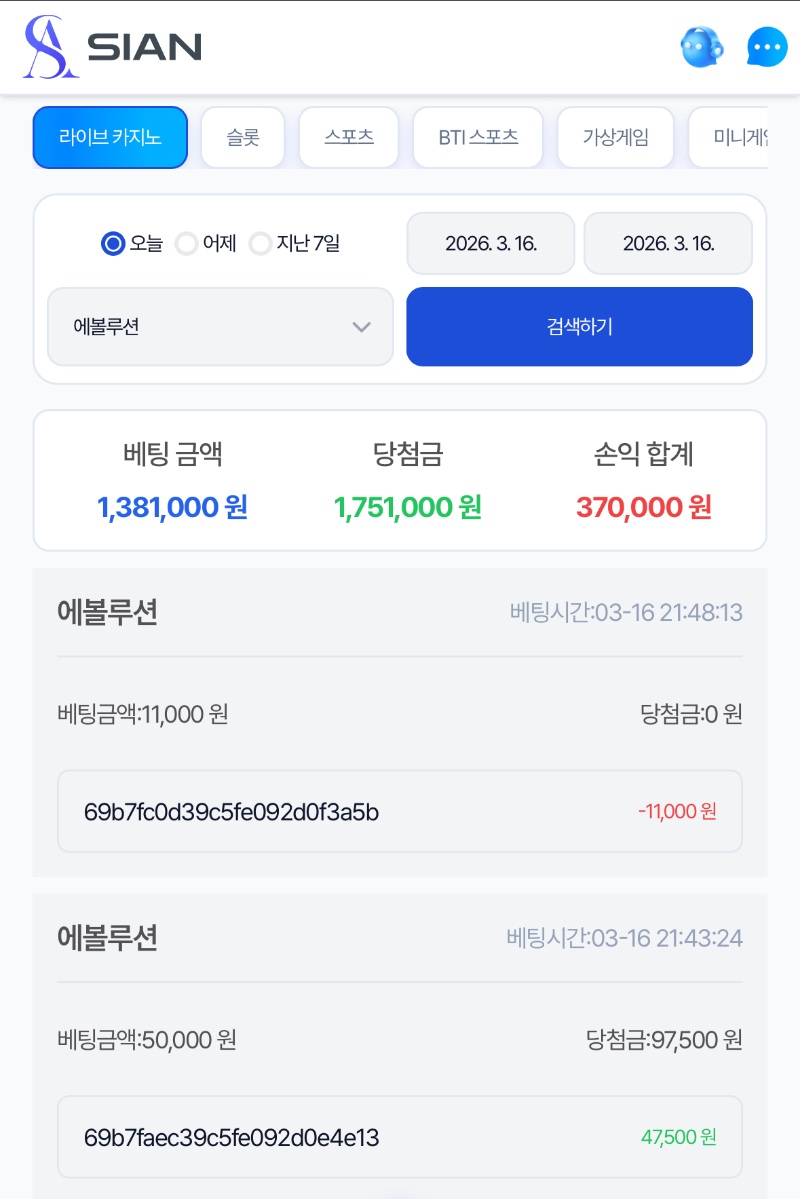Switch to the 슬롯 tab
The width and height of the screenshot is (800, 1199).
pos(243,138)
